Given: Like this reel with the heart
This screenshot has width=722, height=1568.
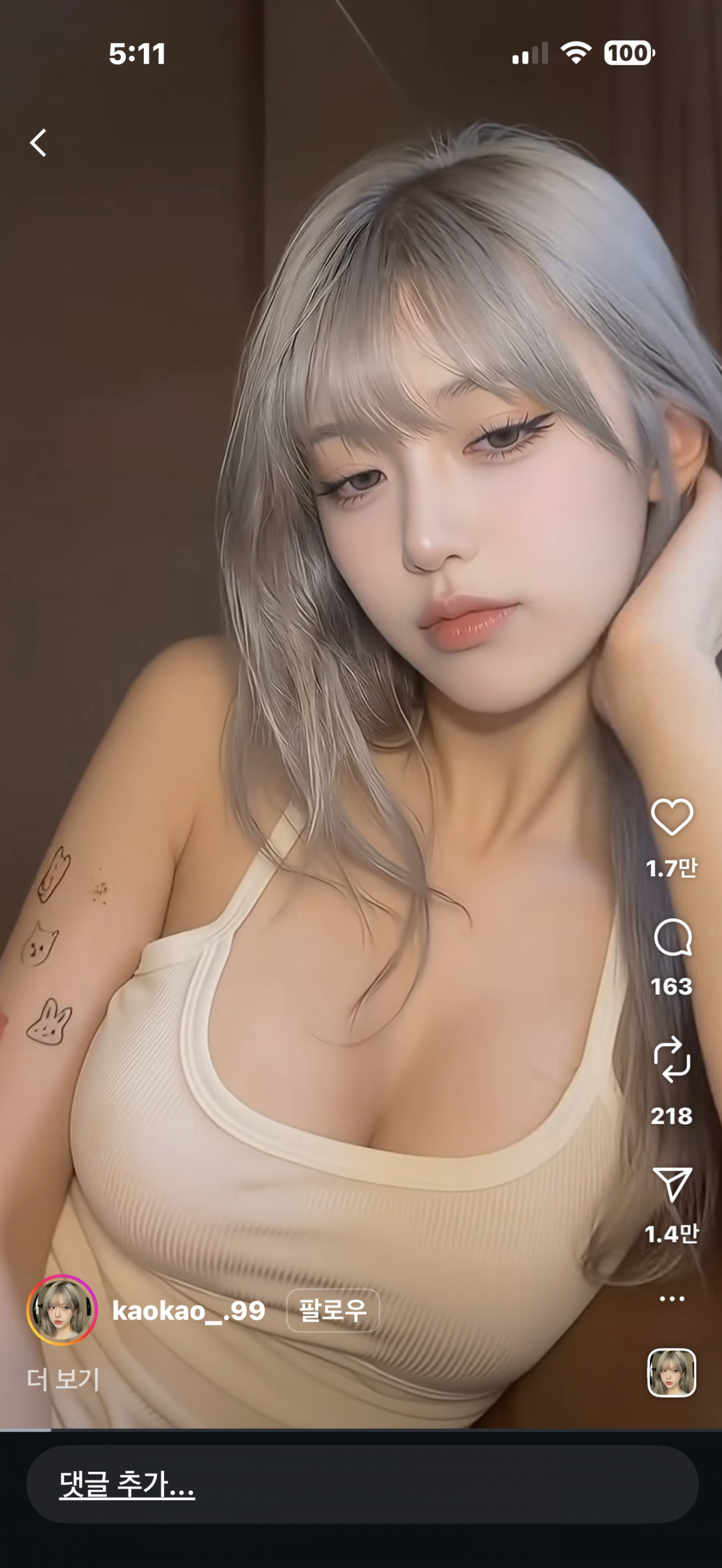Looking at the screenshot, I should [x=671, y=817].
